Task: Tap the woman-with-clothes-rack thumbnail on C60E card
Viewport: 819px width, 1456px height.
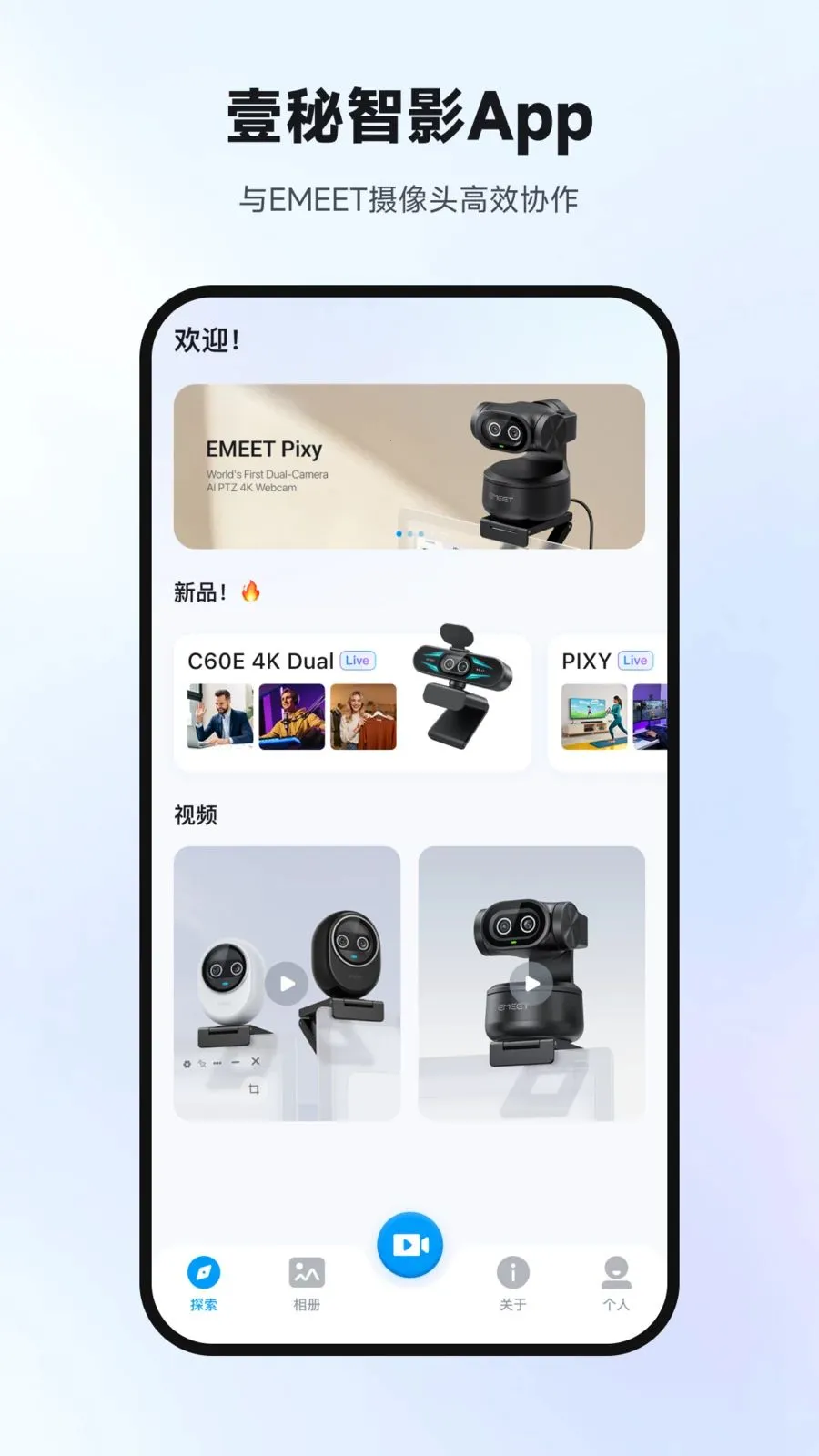Action: (x=365, y=718)
